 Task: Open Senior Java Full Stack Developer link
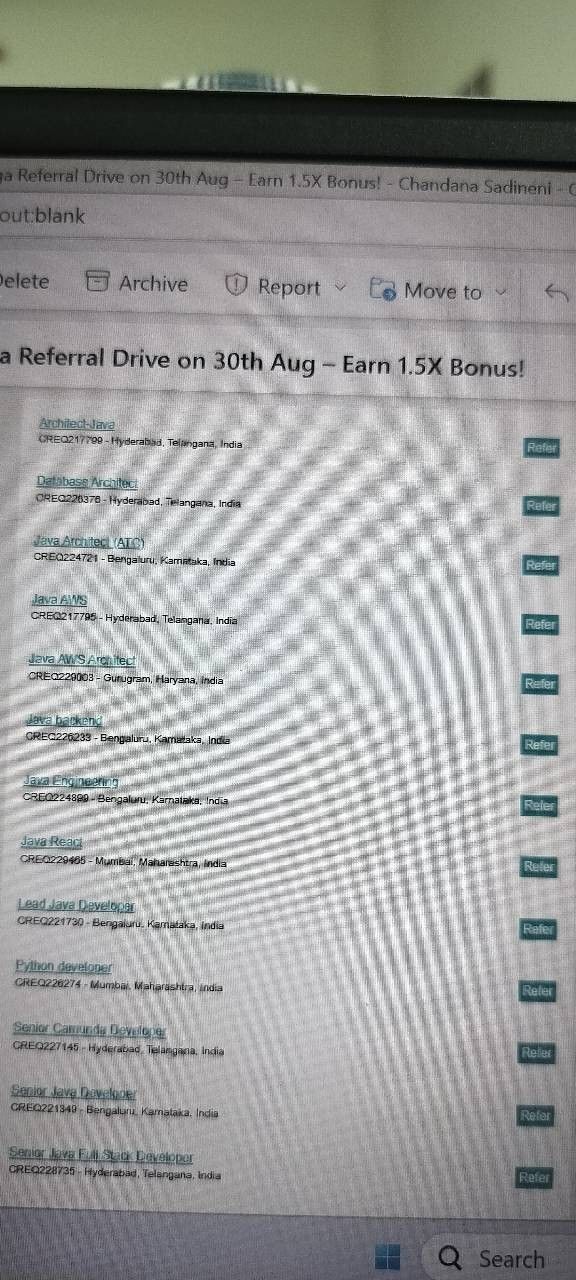tap(101, 1156)
